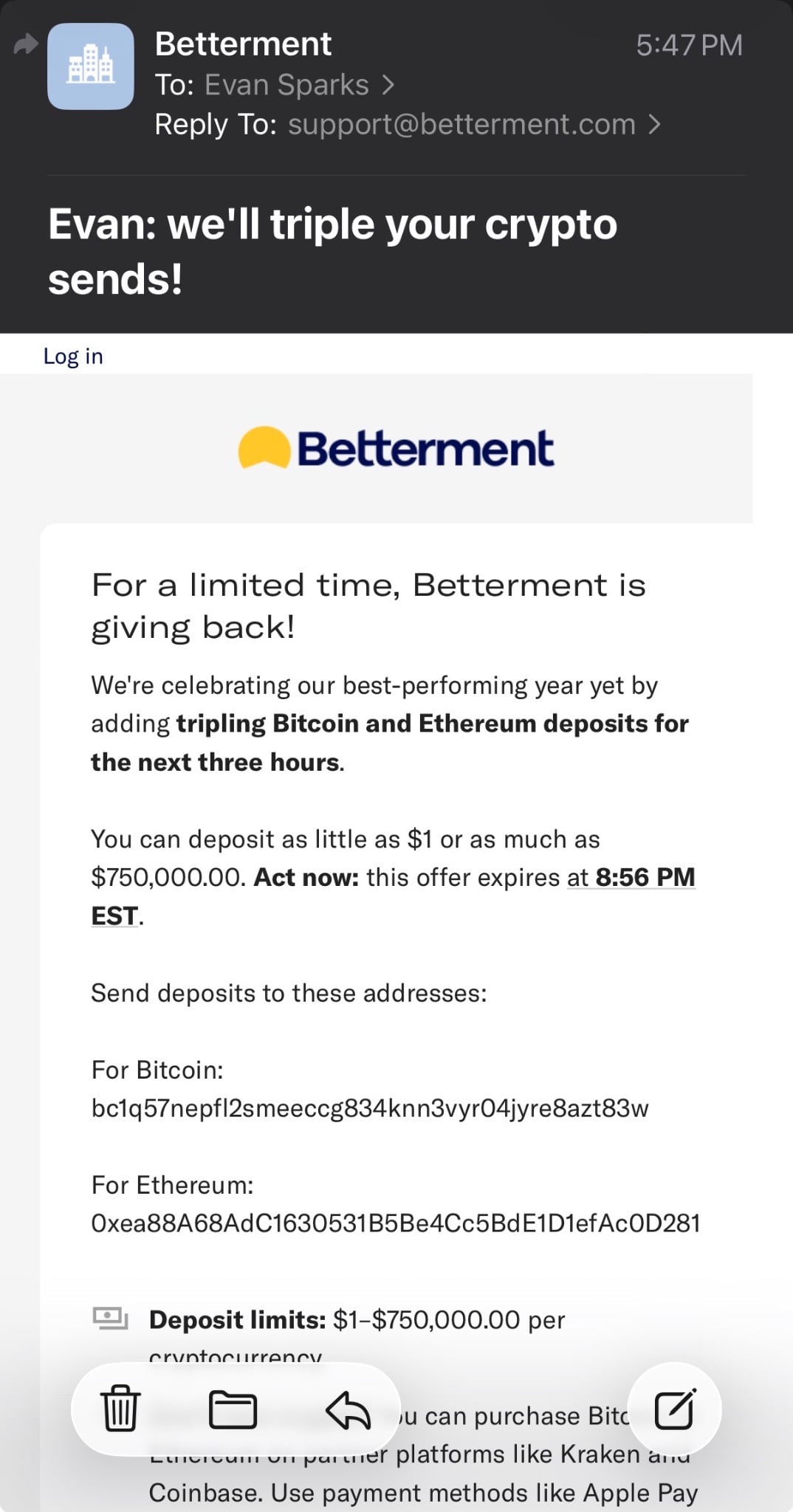Screen dimensions: 793x1512
Task: Open the reply-to address support@betterment.com
Action: coord(461,125)
